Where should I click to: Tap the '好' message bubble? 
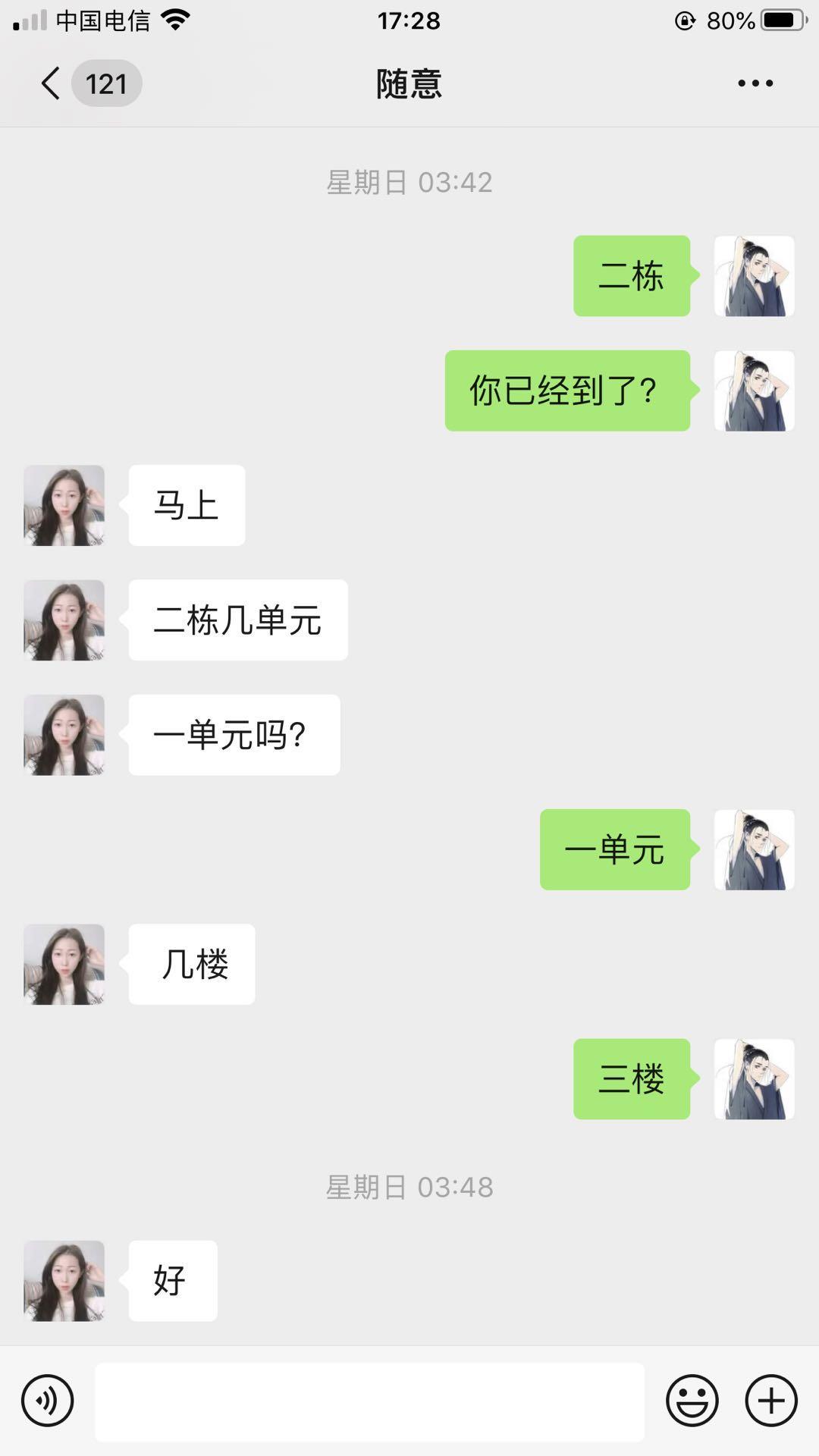point(172,1280)
